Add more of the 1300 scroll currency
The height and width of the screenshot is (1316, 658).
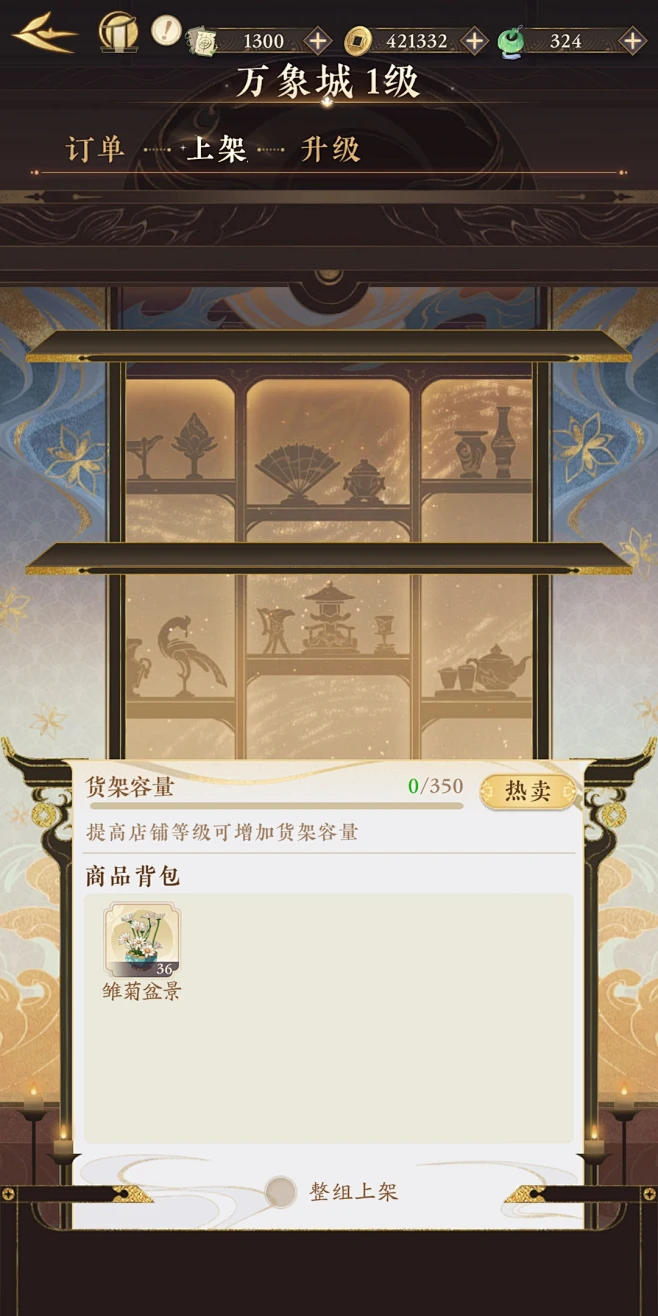[x=317, y=41]
